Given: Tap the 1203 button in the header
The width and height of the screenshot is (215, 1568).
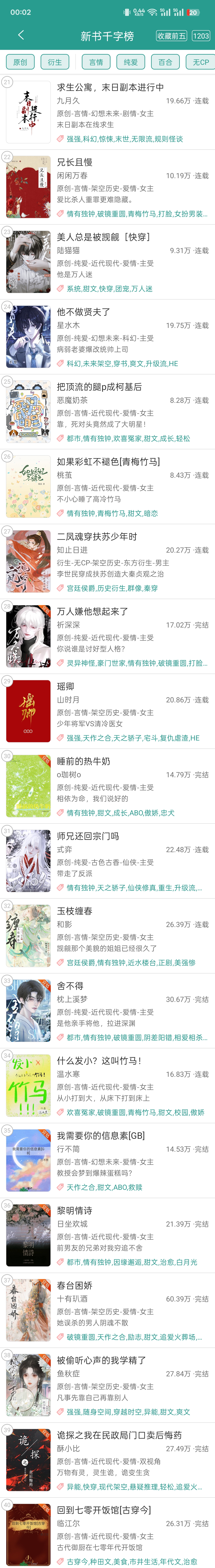Looking at the screenshot, I should click(x=201, y=36).
